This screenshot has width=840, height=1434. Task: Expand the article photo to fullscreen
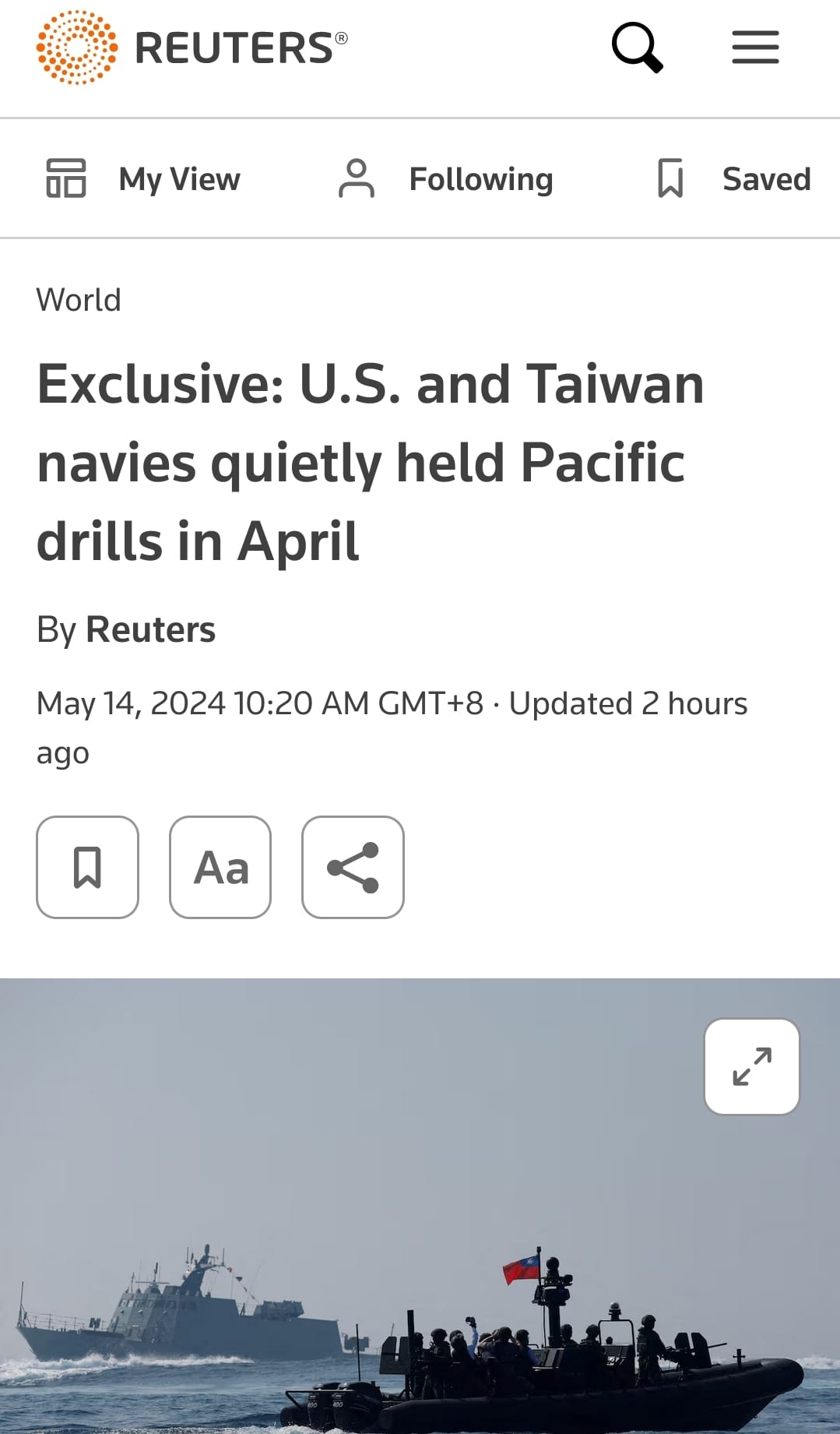(751, 1066)
